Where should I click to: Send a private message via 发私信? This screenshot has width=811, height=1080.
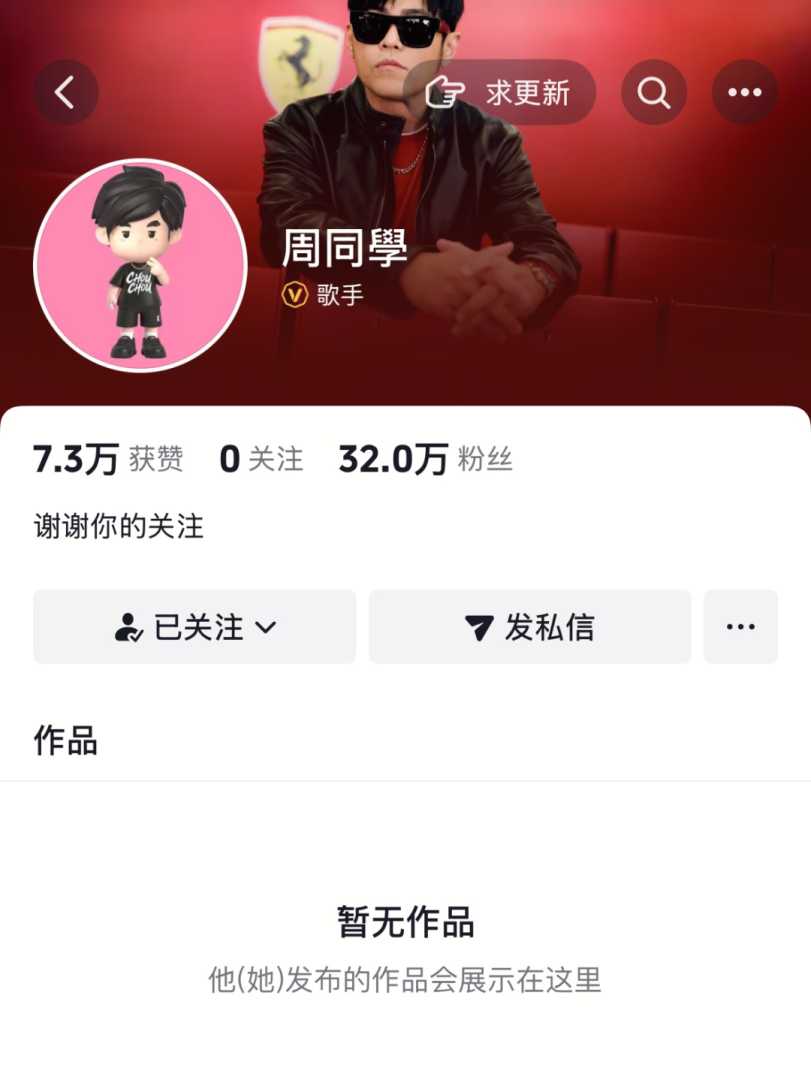pyautogui.click(x=530, y=627)
